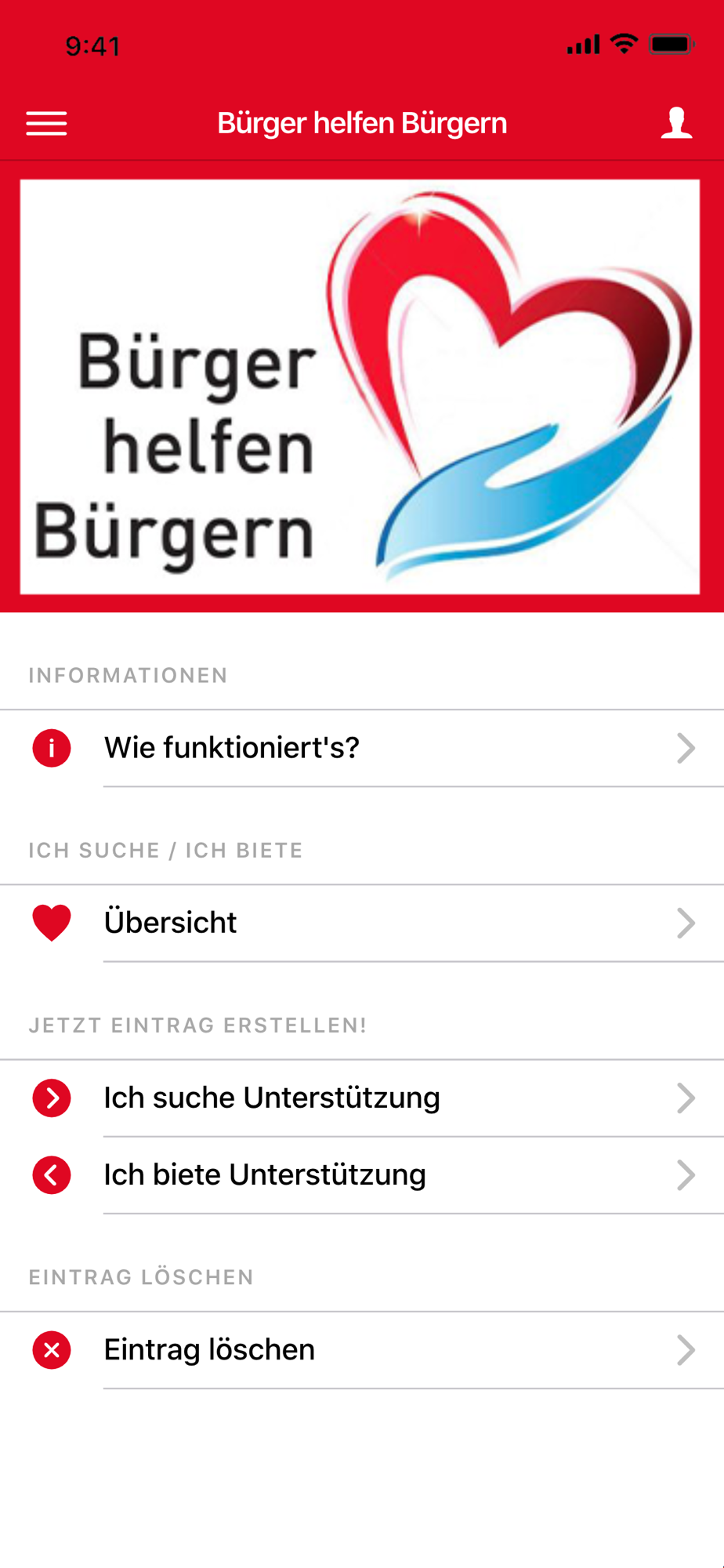
Task: Open the user profile icon
Action: 675,123
